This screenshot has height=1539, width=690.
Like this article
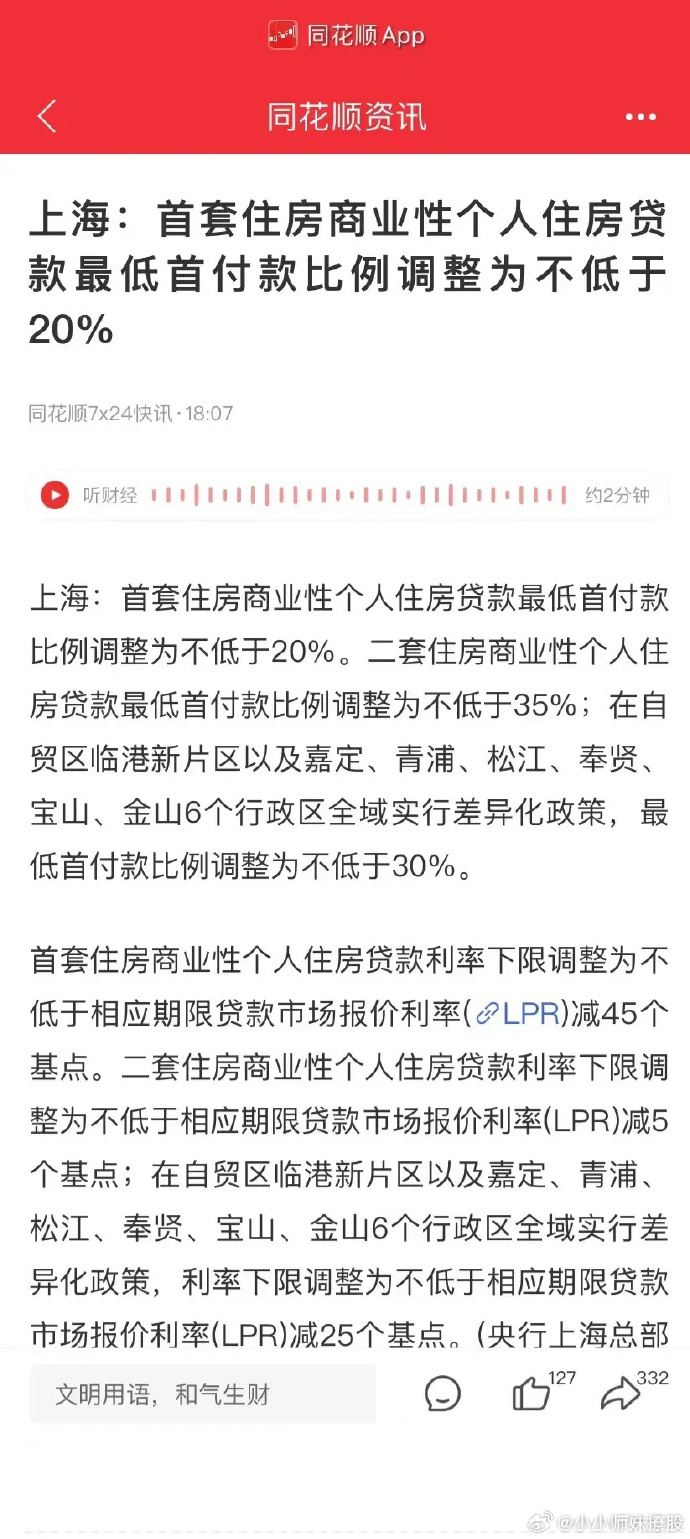coord(531,1394)
